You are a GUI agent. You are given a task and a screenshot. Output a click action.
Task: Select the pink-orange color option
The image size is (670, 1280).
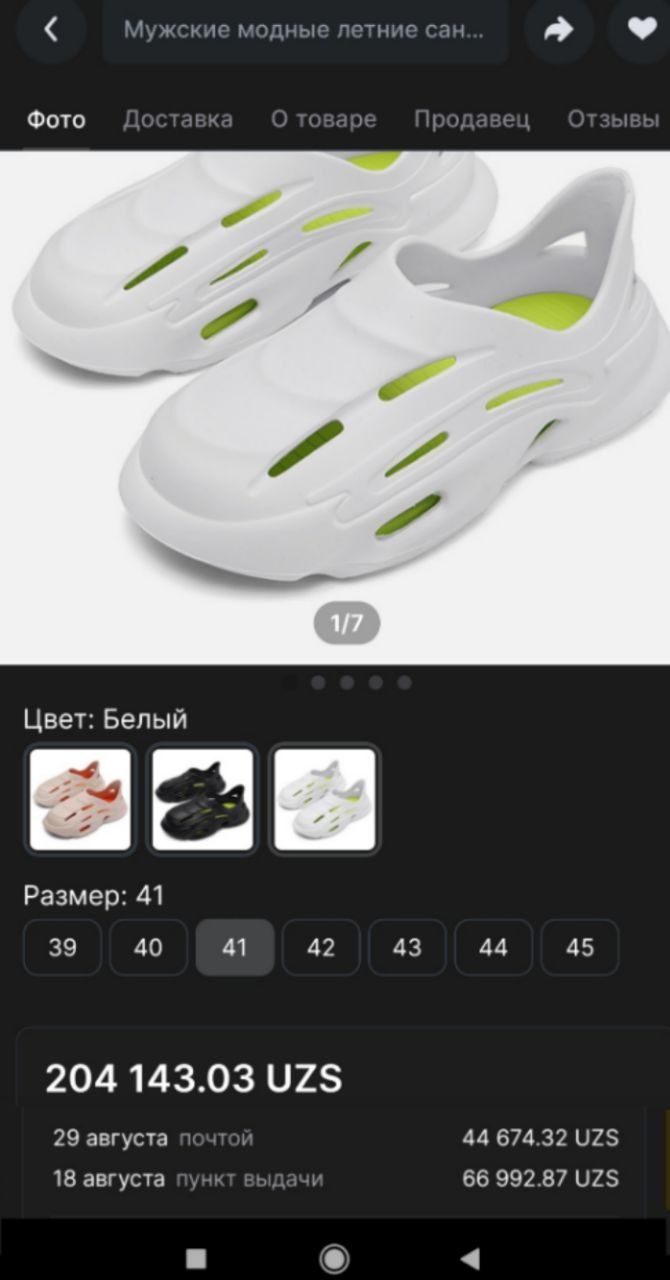click(80, 800)
